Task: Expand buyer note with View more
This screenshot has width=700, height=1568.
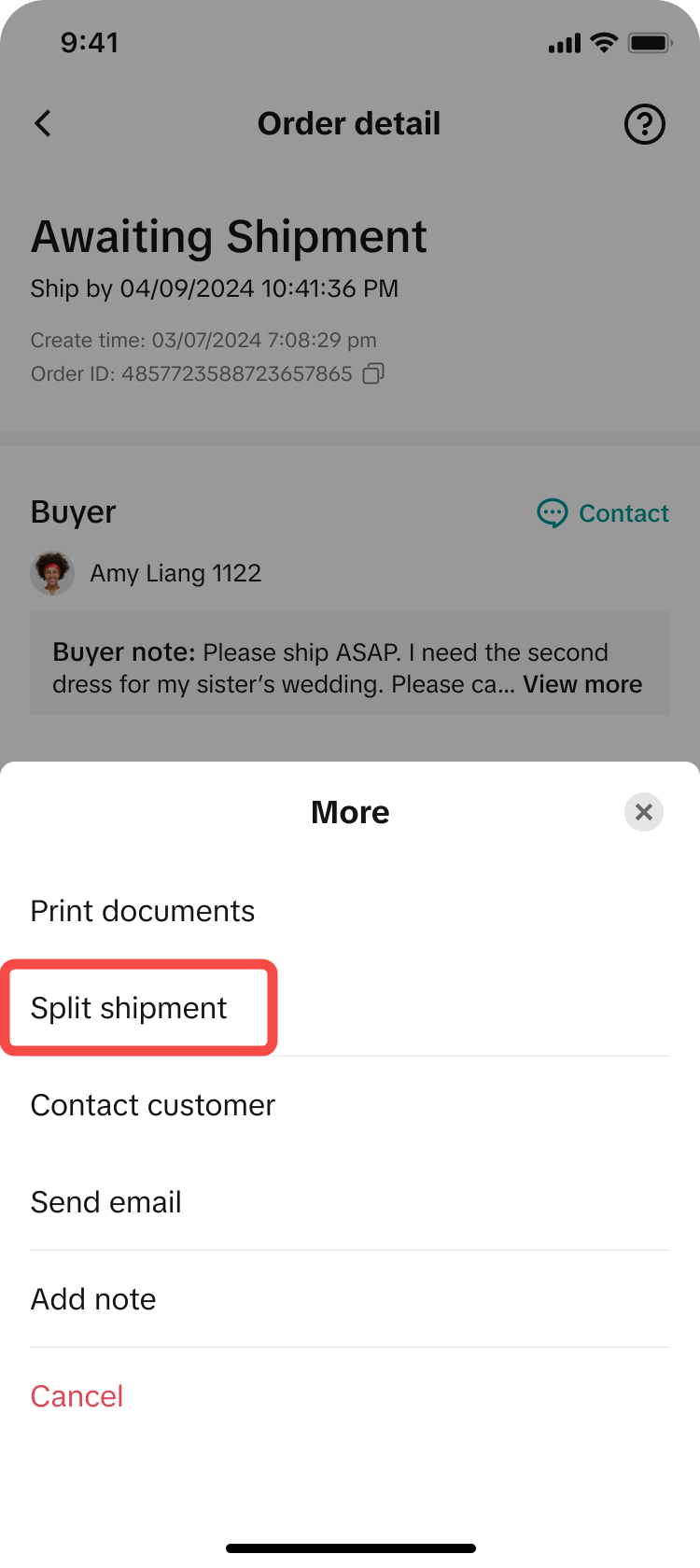Action: pos(582,684)
